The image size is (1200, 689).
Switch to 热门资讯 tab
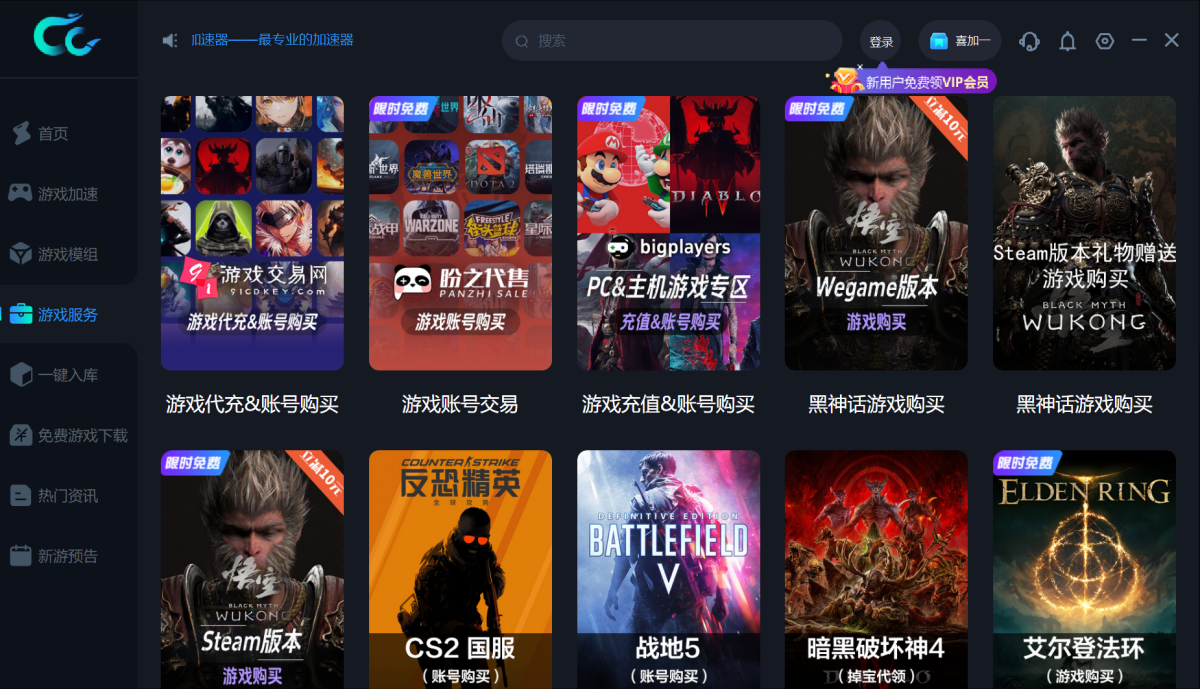point(67,496)
